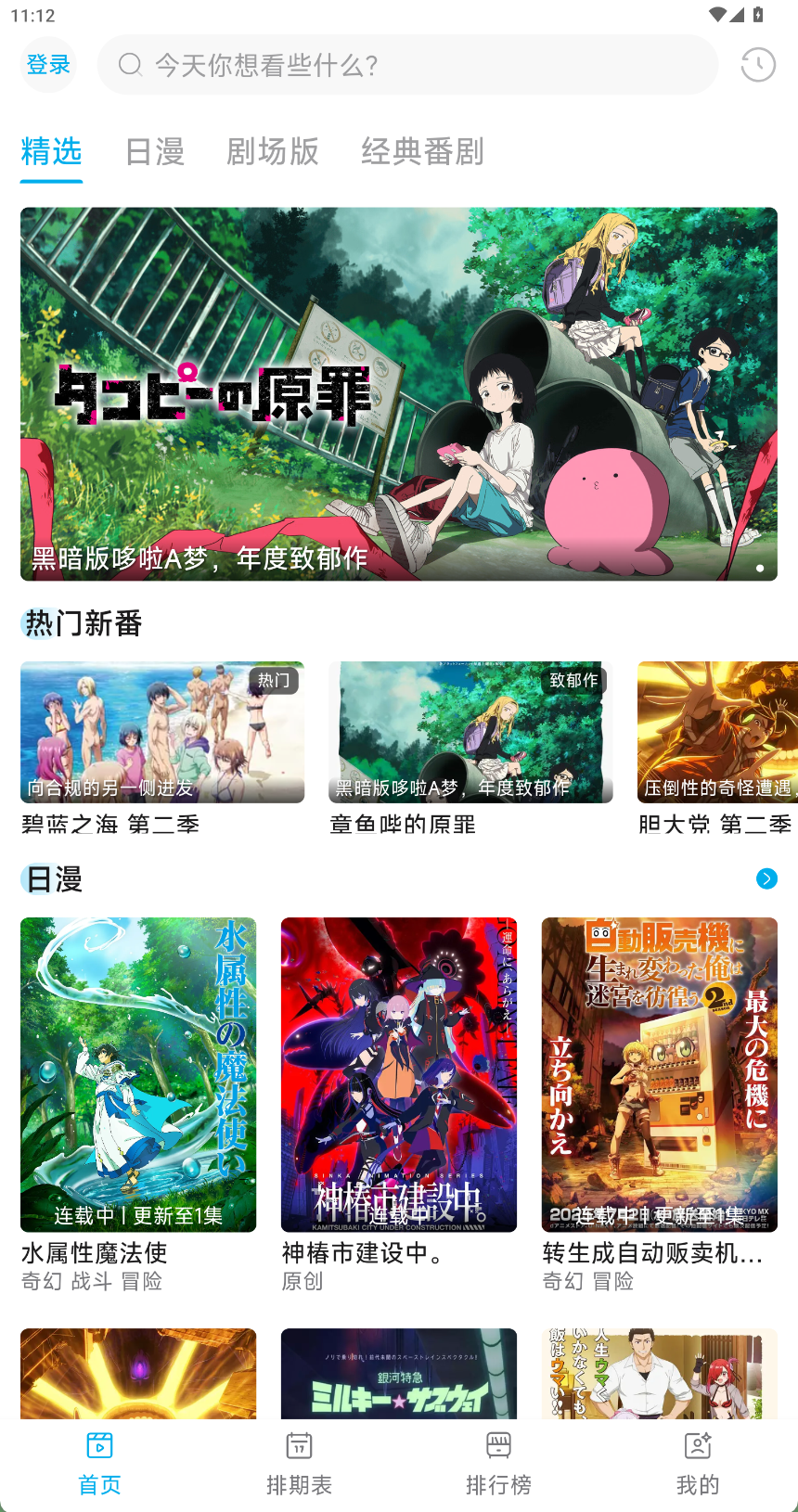Go to the 排期表 schedule tab
This screenshot has width=798, height=1512.
[299, 1464]
